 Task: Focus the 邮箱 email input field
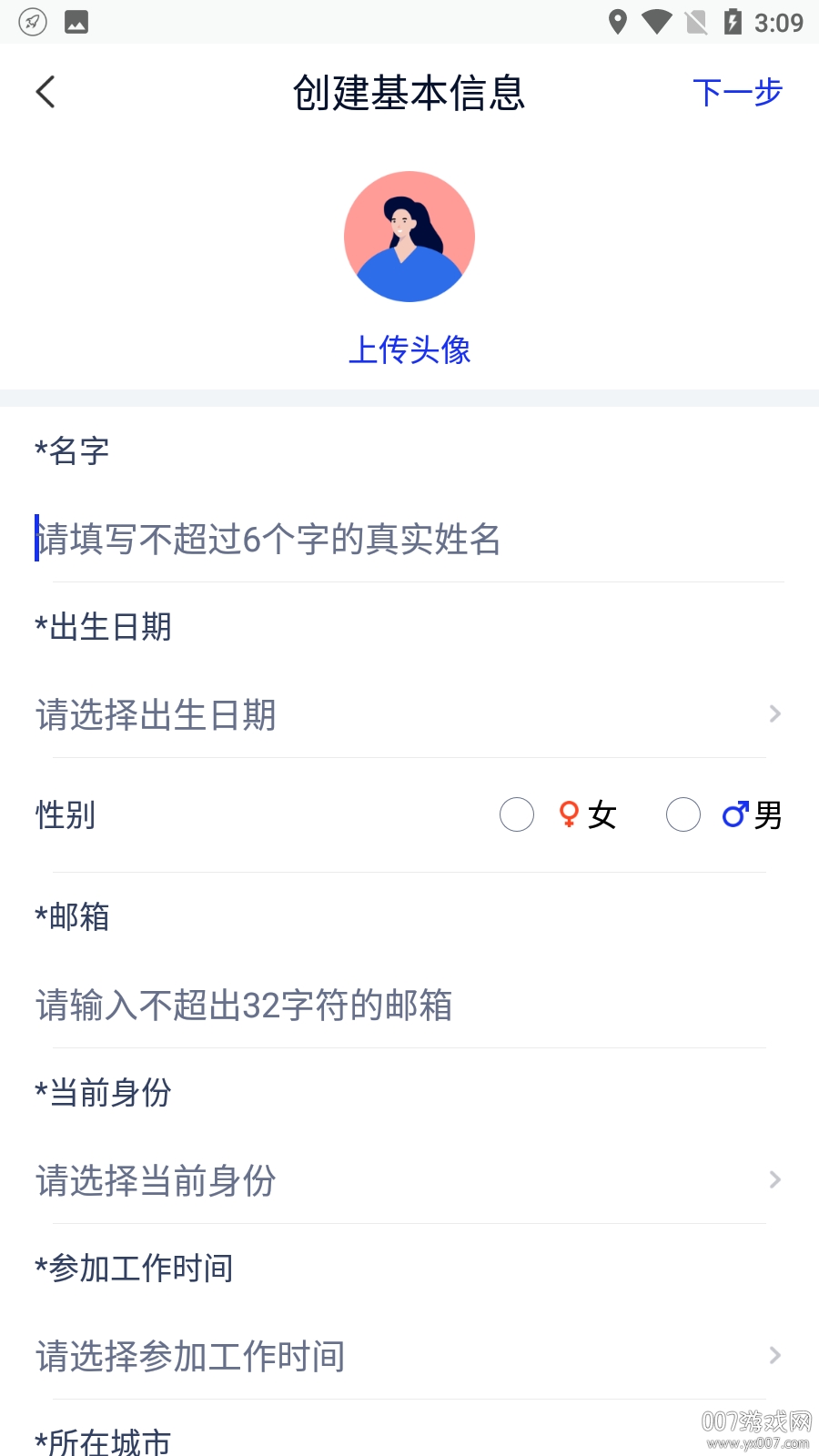(x=409, y=1006)
